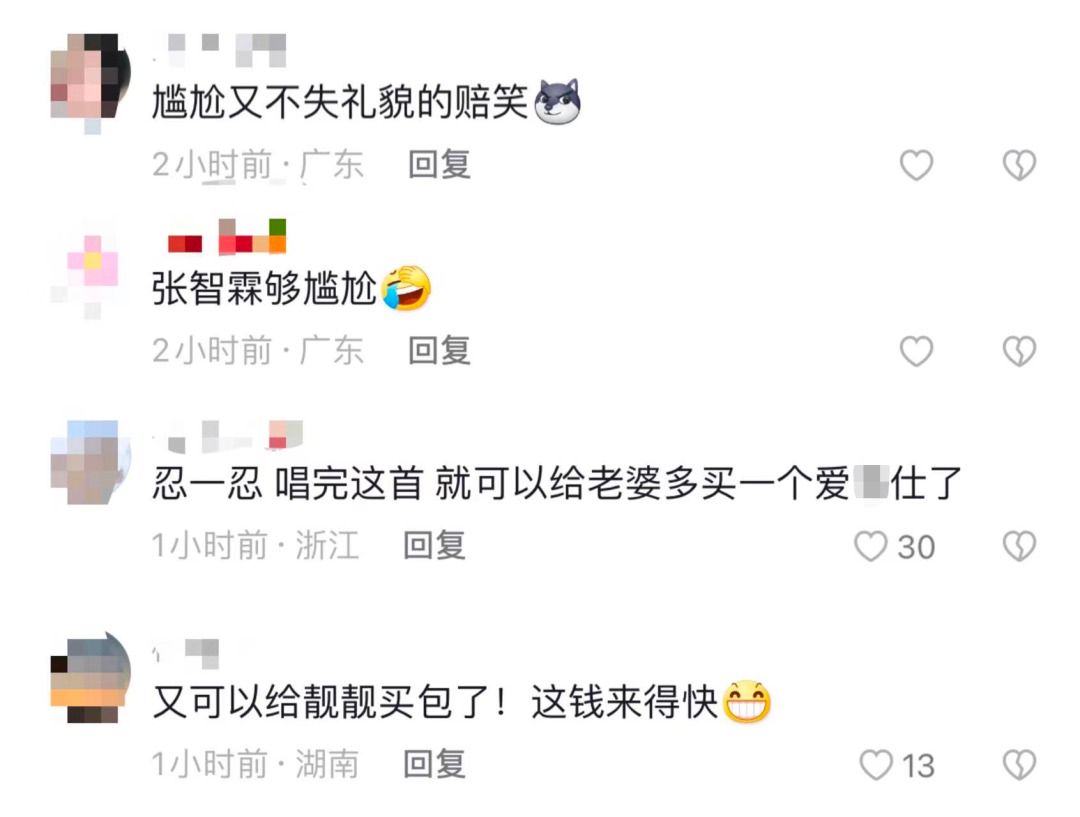This screenshot has width=1080, height=817.
Task: Dislike the 忍一忍 唱完这首 comment
Action: pos(1019,546)
